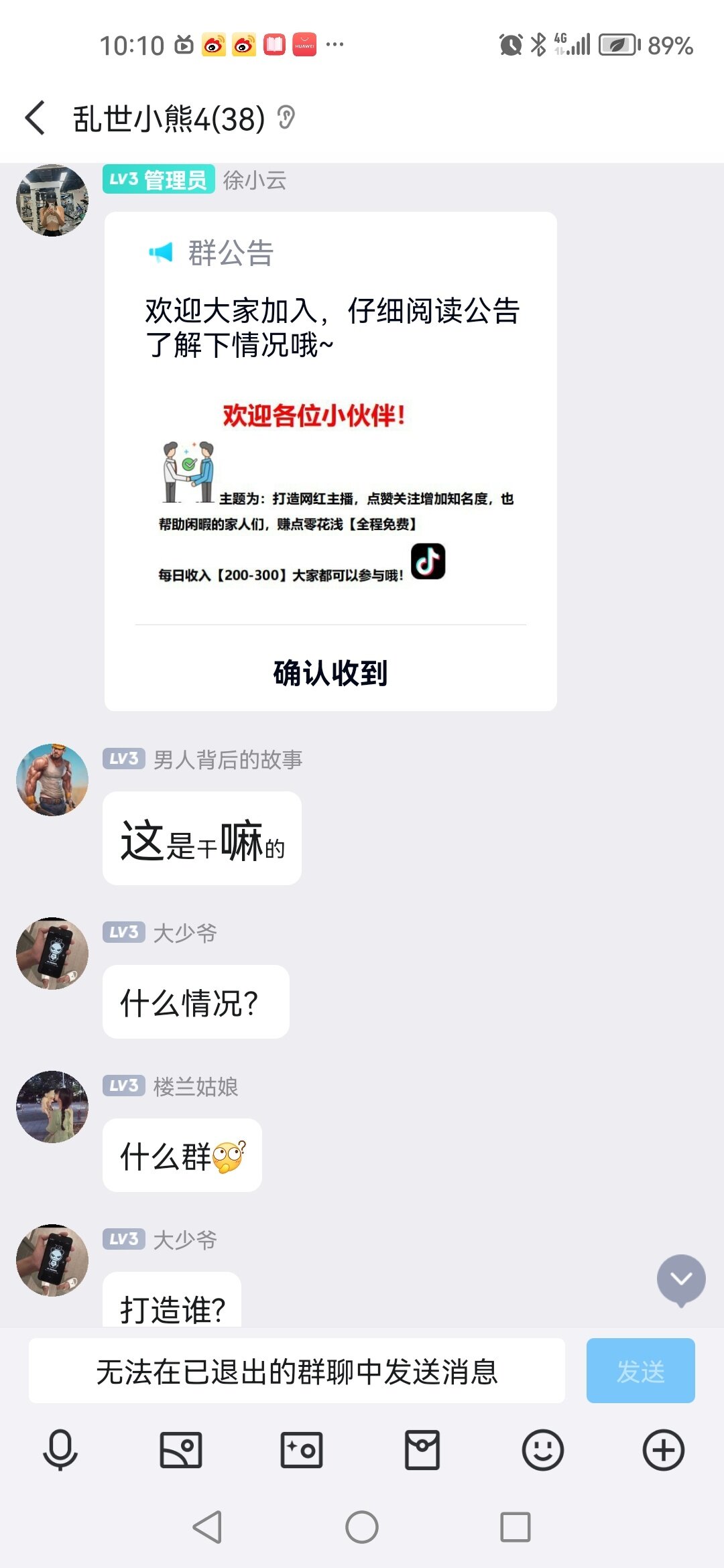Image resolution: width=724 pixels, height=1568 pixels.
Task: Jump to latest messages with the down arrow
Action: (x=681, y=1279)
